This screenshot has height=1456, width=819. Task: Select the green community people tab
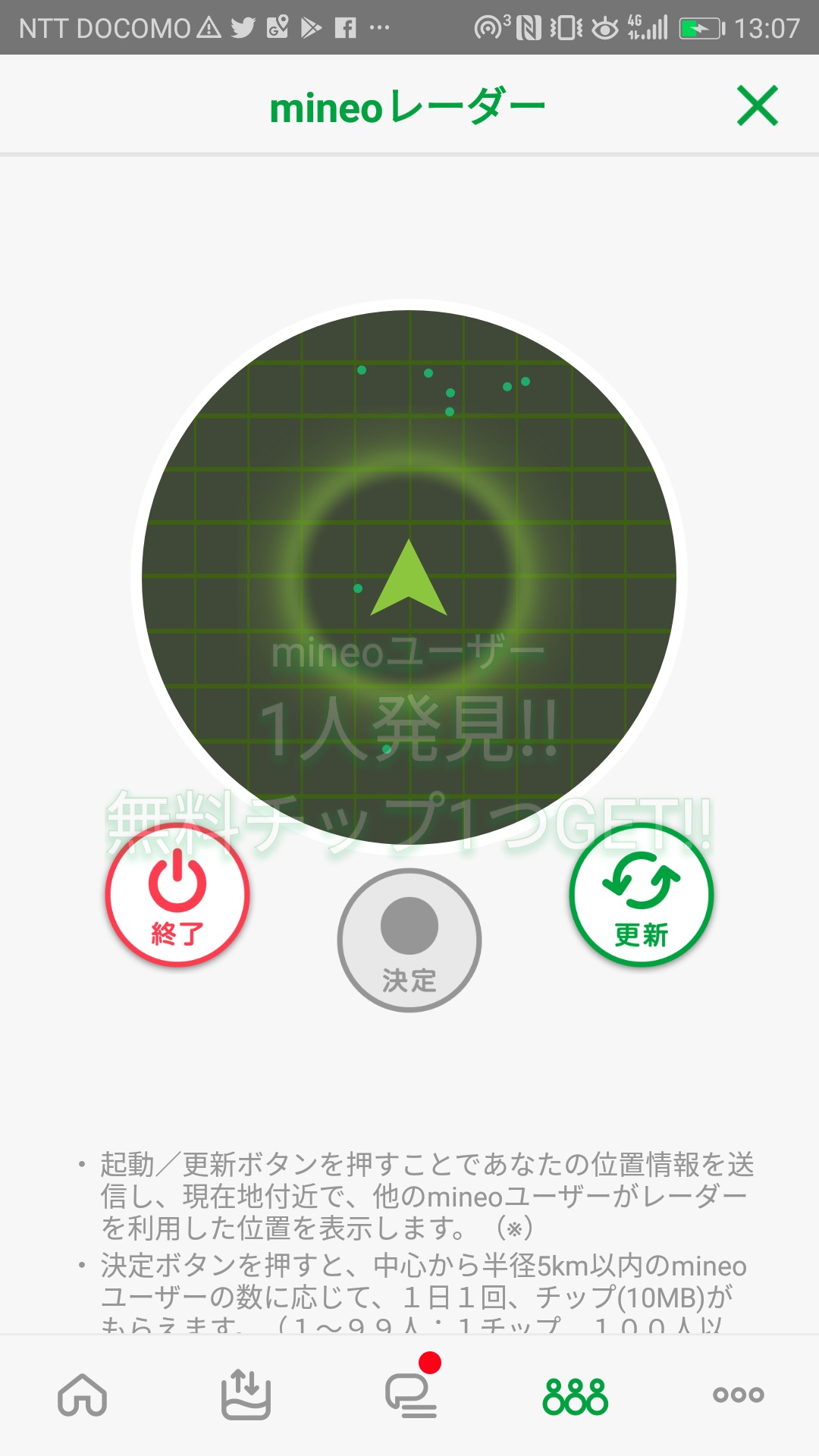pos(575,1396)
